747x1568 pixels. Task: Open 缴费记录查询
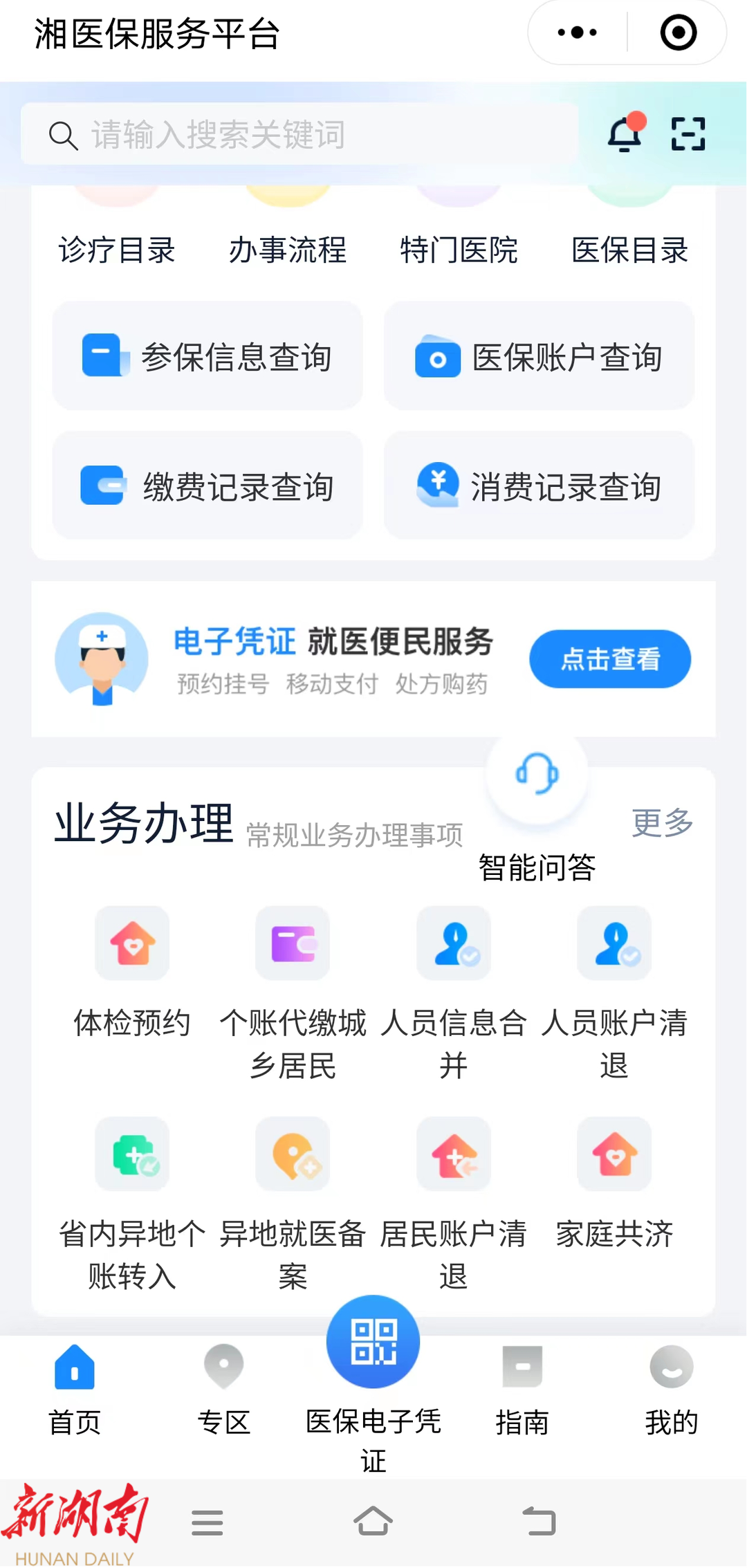[207, 486]
